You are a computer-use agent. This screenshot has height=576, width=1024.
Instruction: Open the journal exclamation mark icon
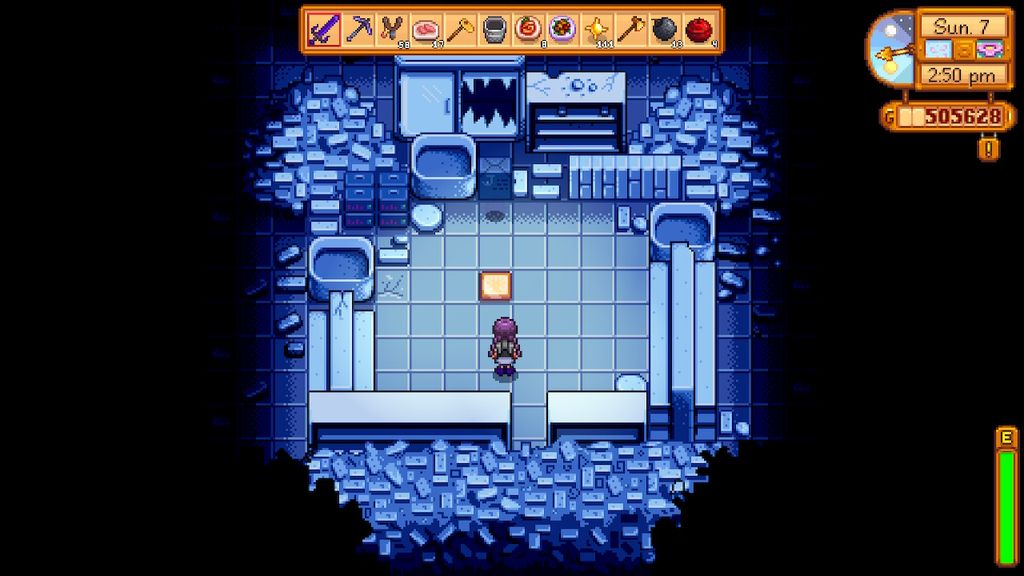pyautogui.click(x=987, y=149)
